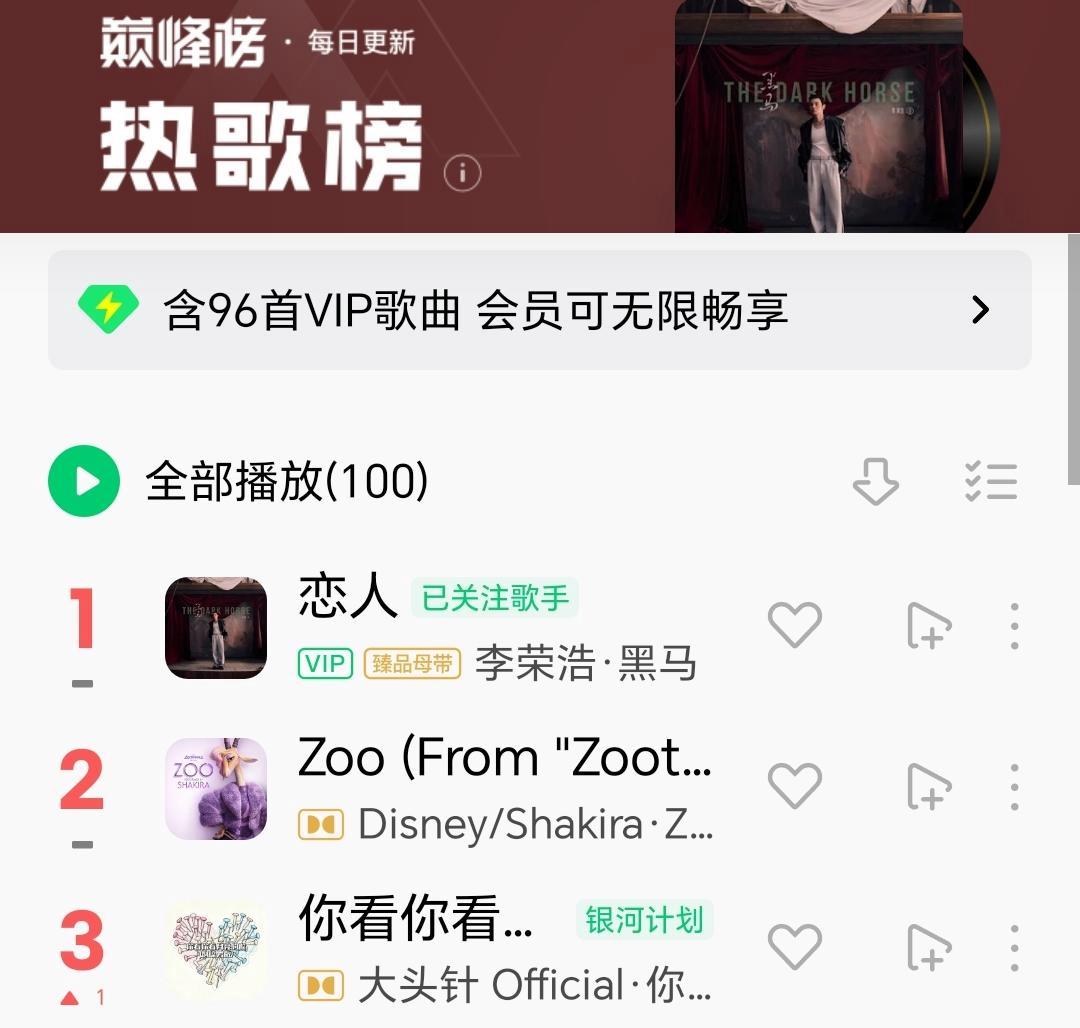Image resolution: width=1080 pixels, height=1028 pixels.
Task: Open the multi-select list icon
Action: (x=990, y=481)
